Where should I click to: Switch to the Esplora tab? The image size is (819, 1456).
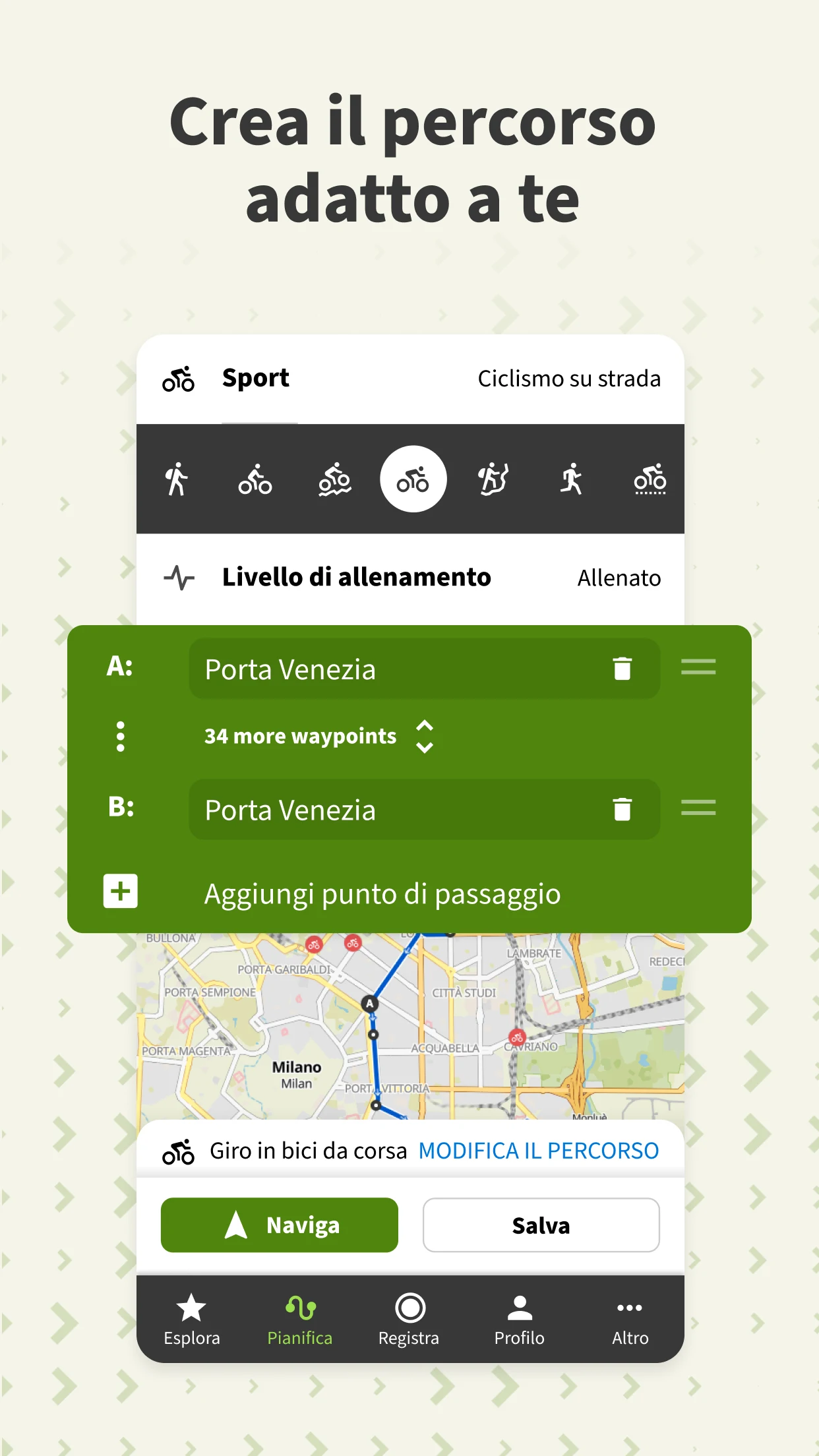[x=192, y=1319]
